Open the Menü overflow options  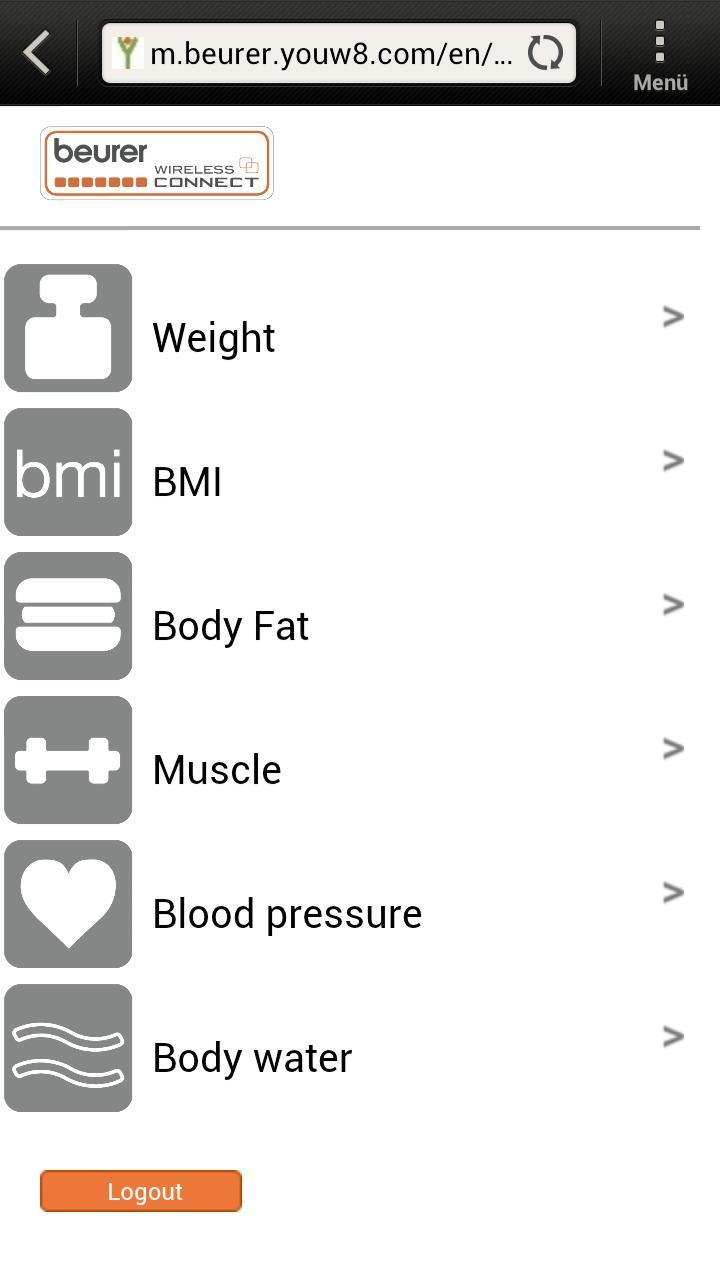click(x=660, y=55)
